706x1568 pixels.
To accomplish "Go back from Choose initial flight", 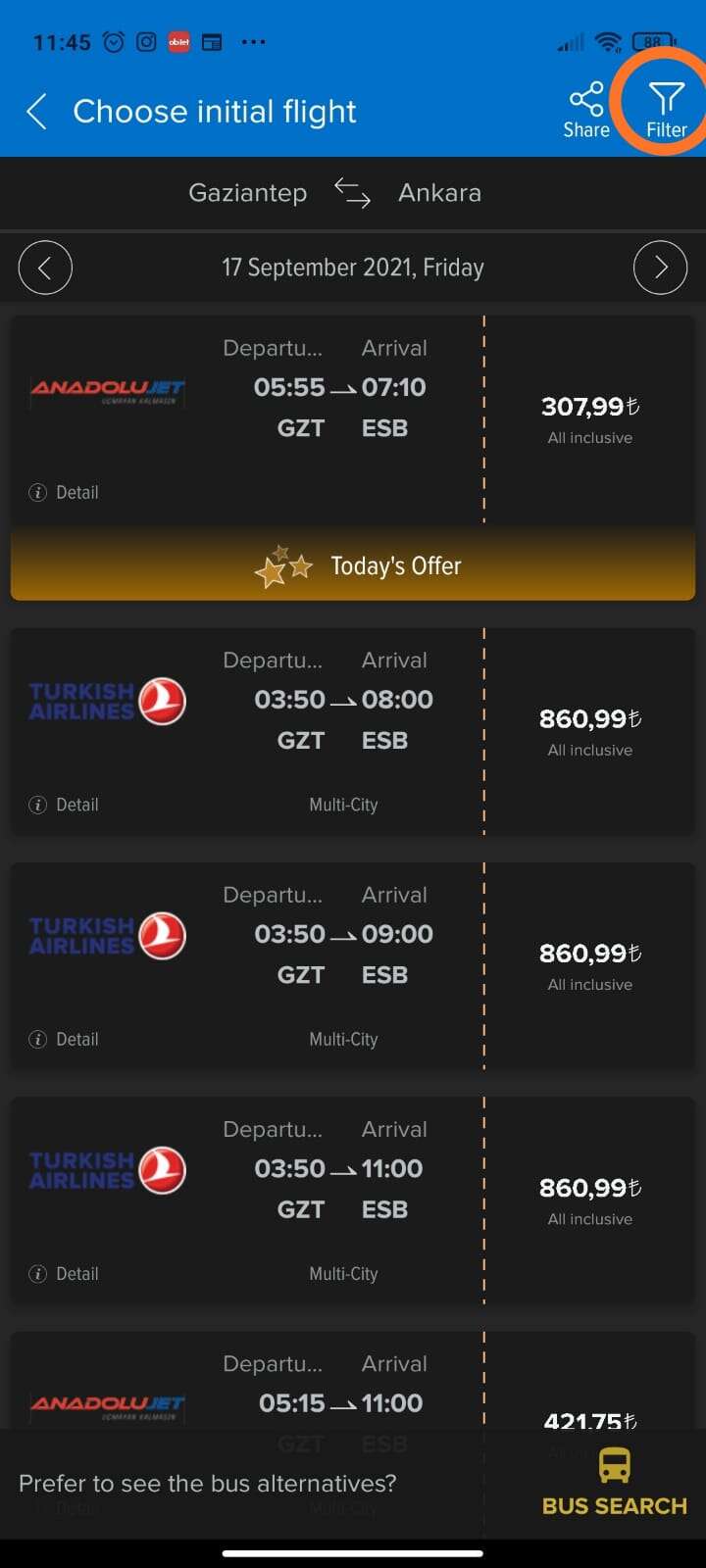I will click(37, 112).
